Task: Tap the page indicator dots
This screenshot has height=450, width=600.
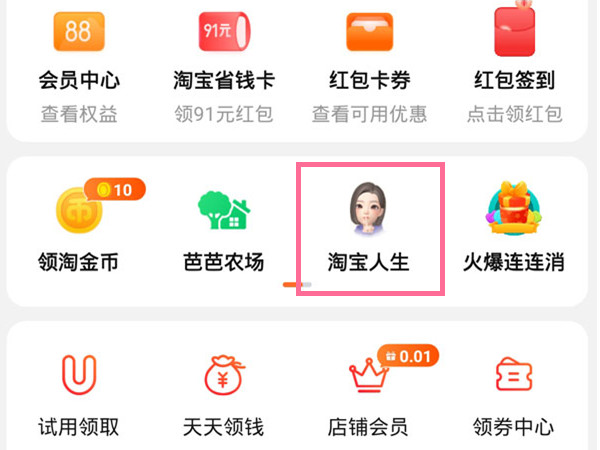Action: [x=297, y=285]
